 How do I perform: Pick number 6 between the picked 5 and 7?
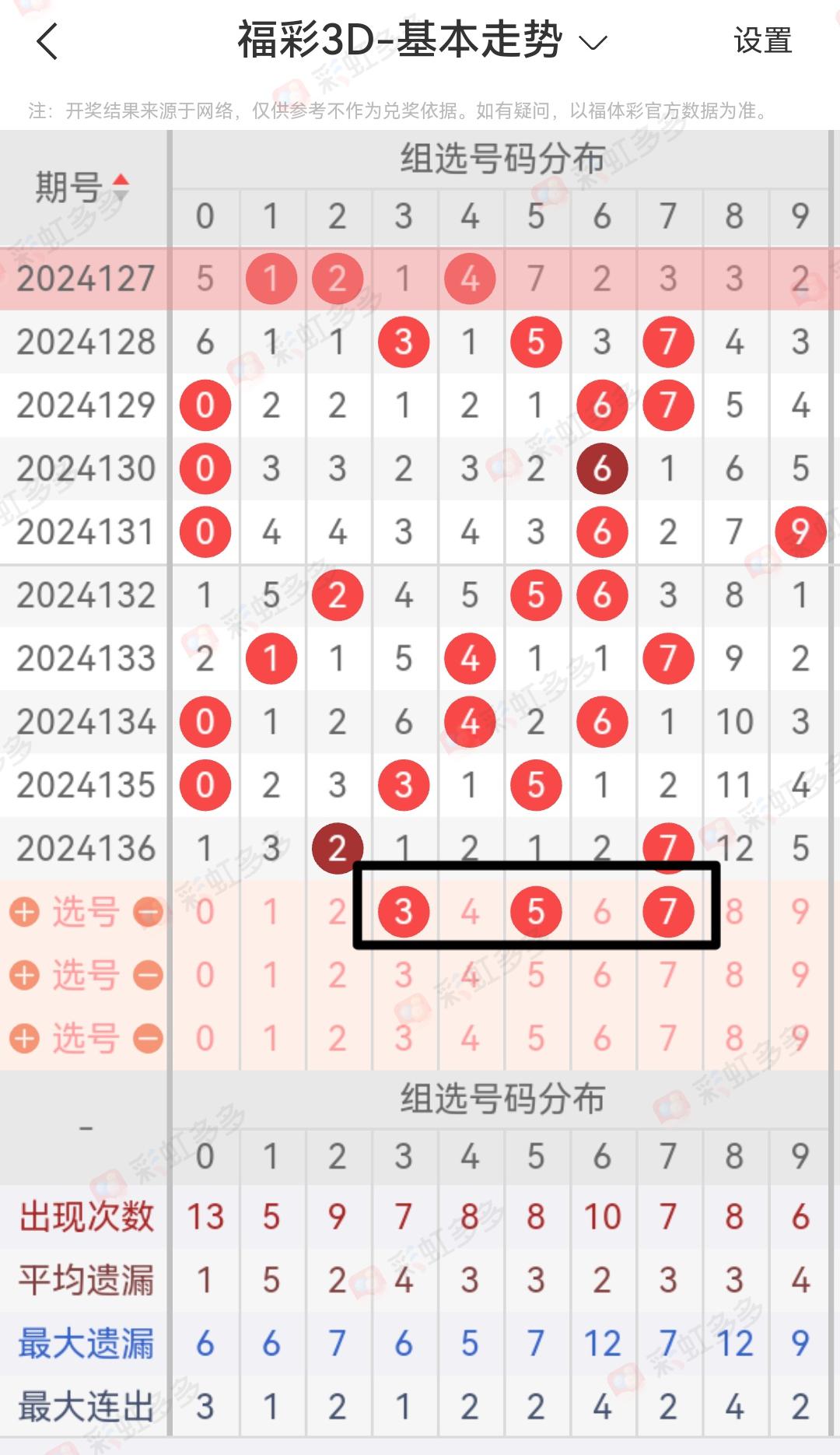602,911
